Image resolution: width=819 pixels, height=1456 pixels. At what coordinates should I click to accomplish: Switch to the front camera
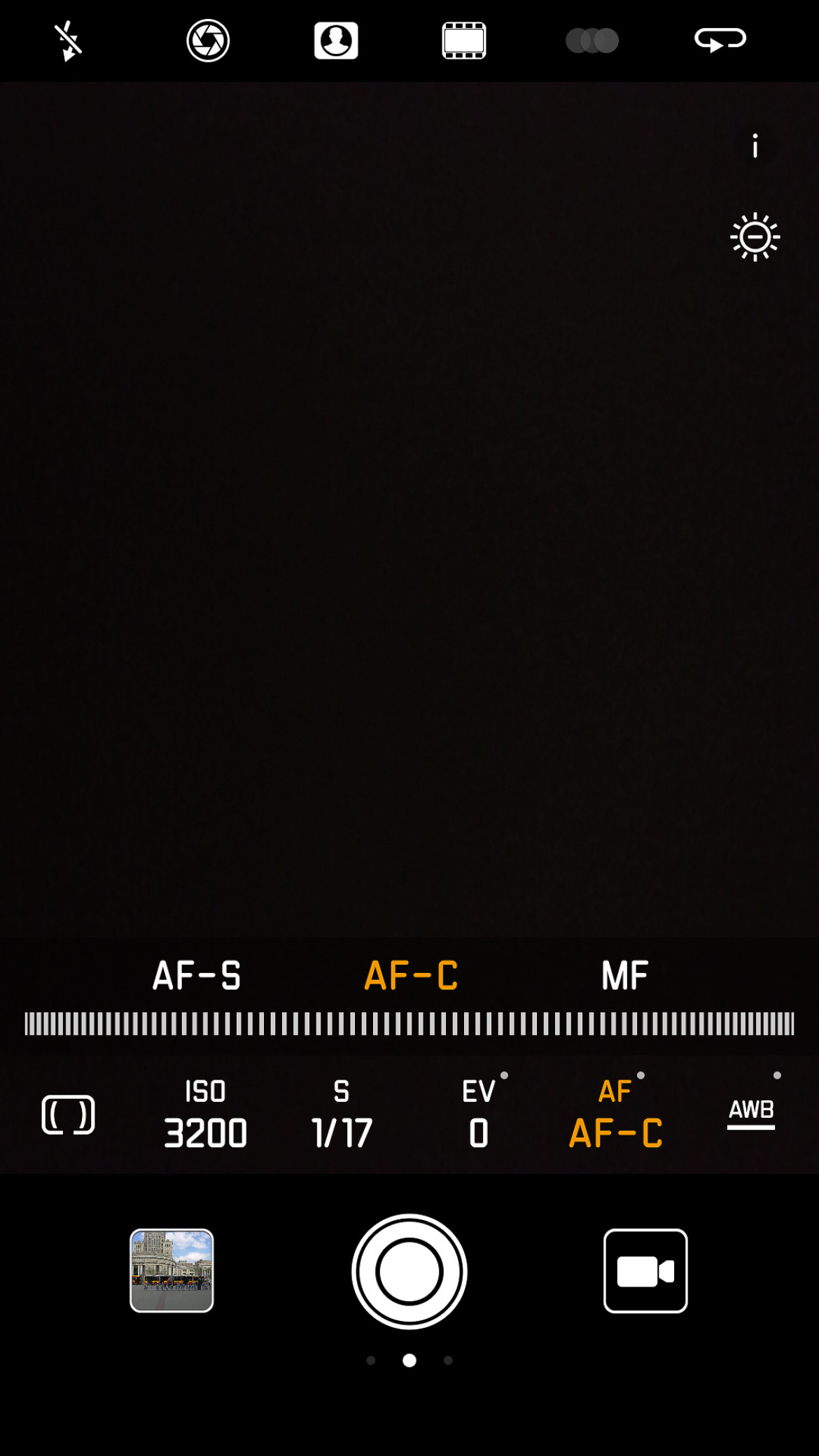pos(720,41)
